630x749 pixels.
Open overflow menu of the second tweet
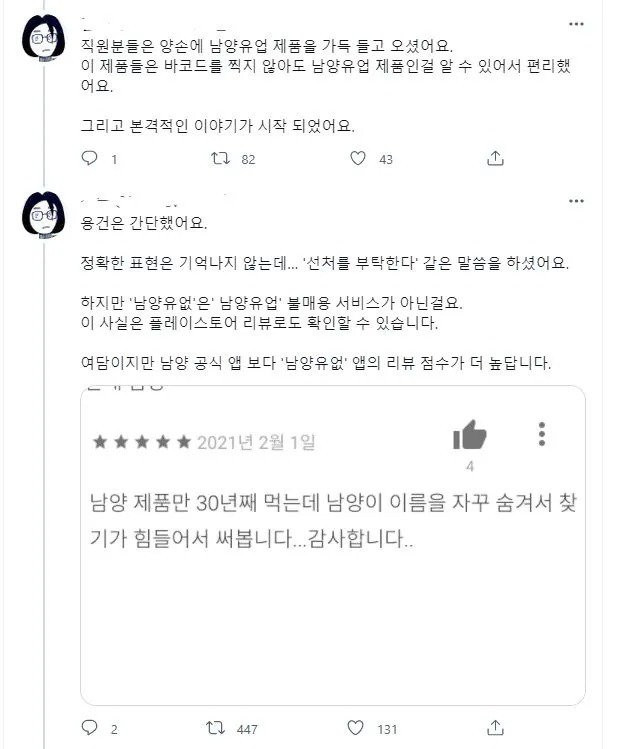576,201
